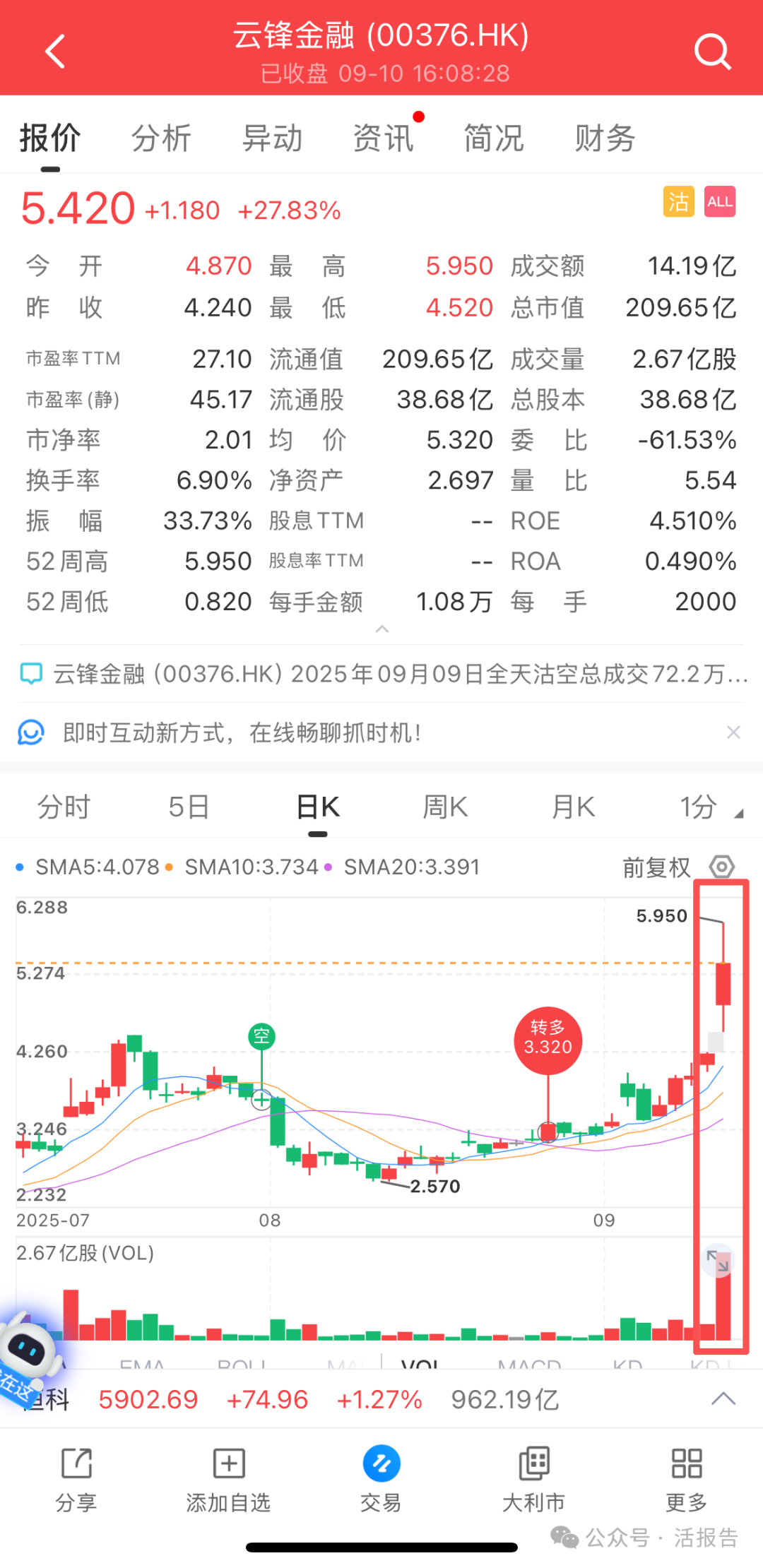Screen dimensions: 763x1568
Task: Switch to the 异动 tab
Action: [x=272, y=138]
